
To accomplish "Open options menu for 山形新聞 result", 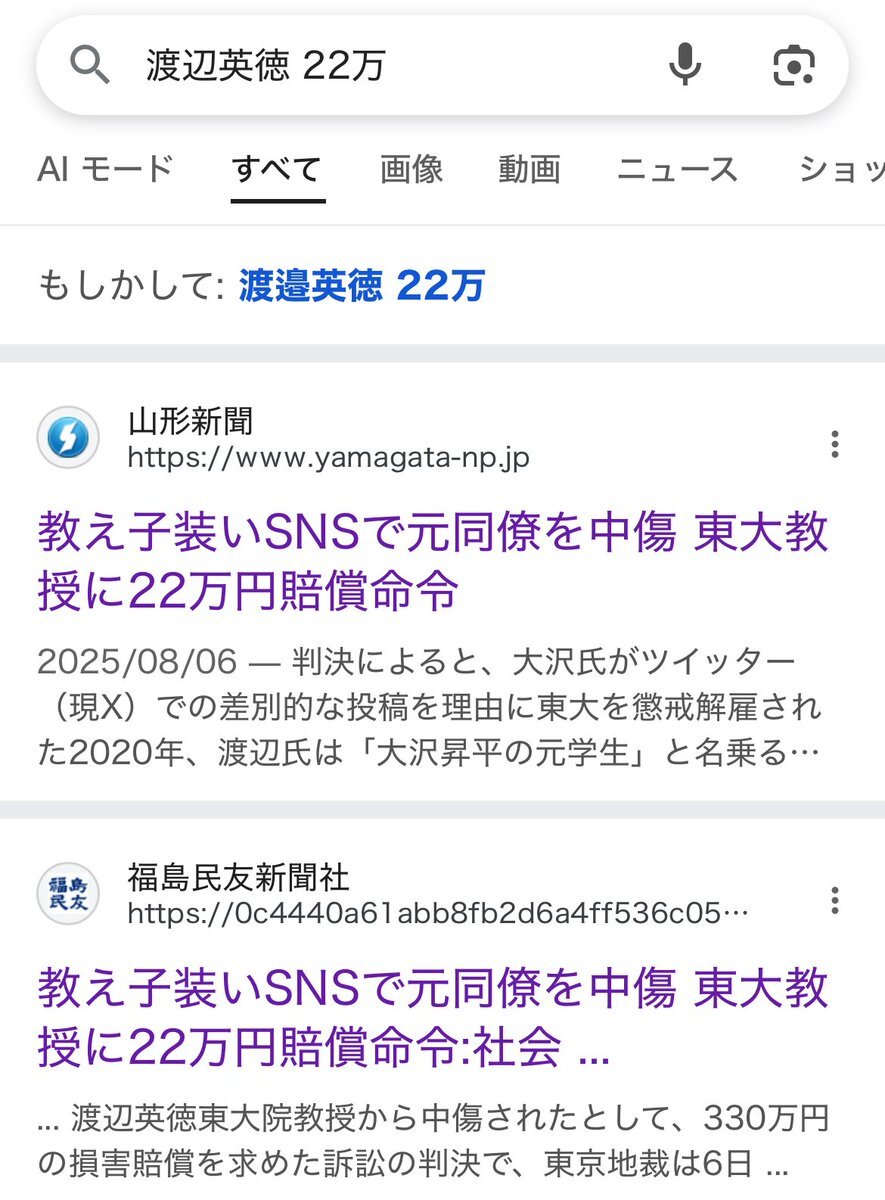I will click(835, 443).
